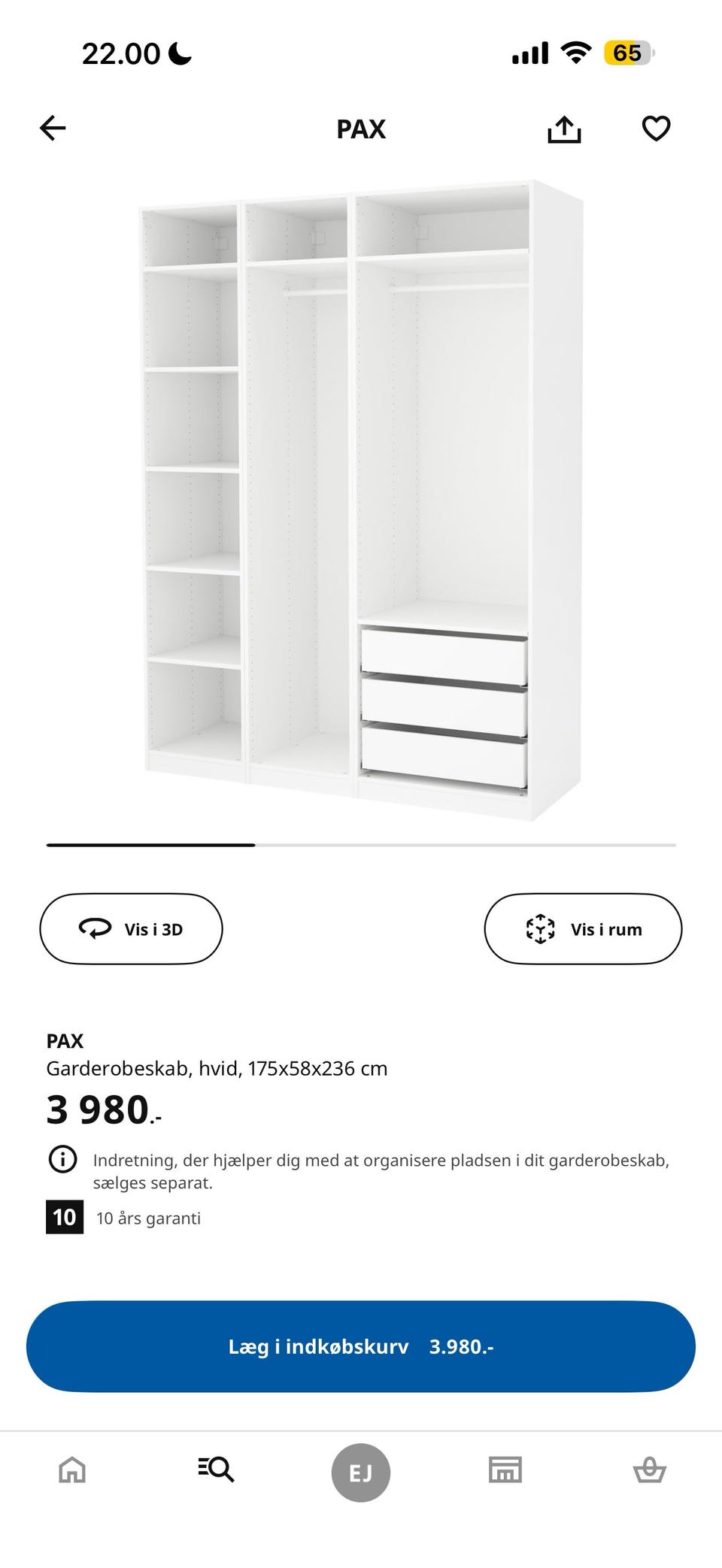This screenshot has height=1568, width=722.
Task: Share this PAX wardrobe
Action: pyautogui.click(x=564, y=129)
